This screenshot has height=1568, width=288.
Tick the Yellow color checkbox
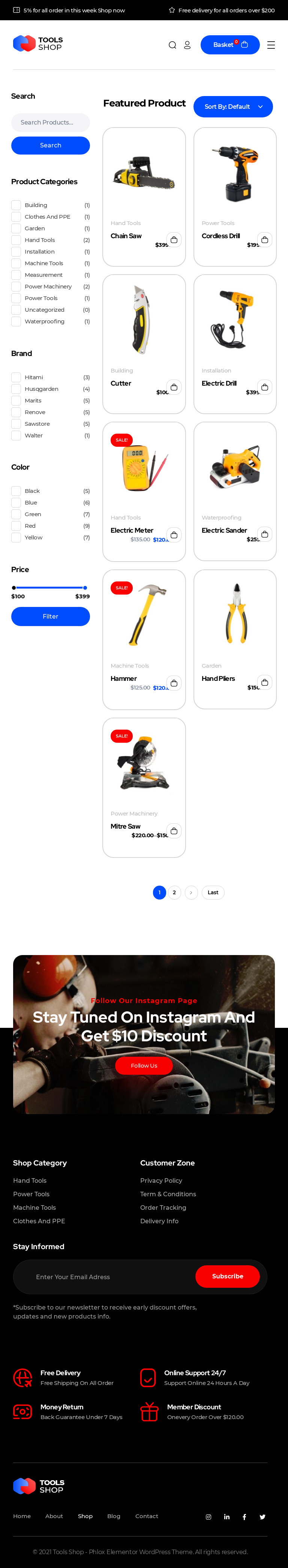(16, 538)
